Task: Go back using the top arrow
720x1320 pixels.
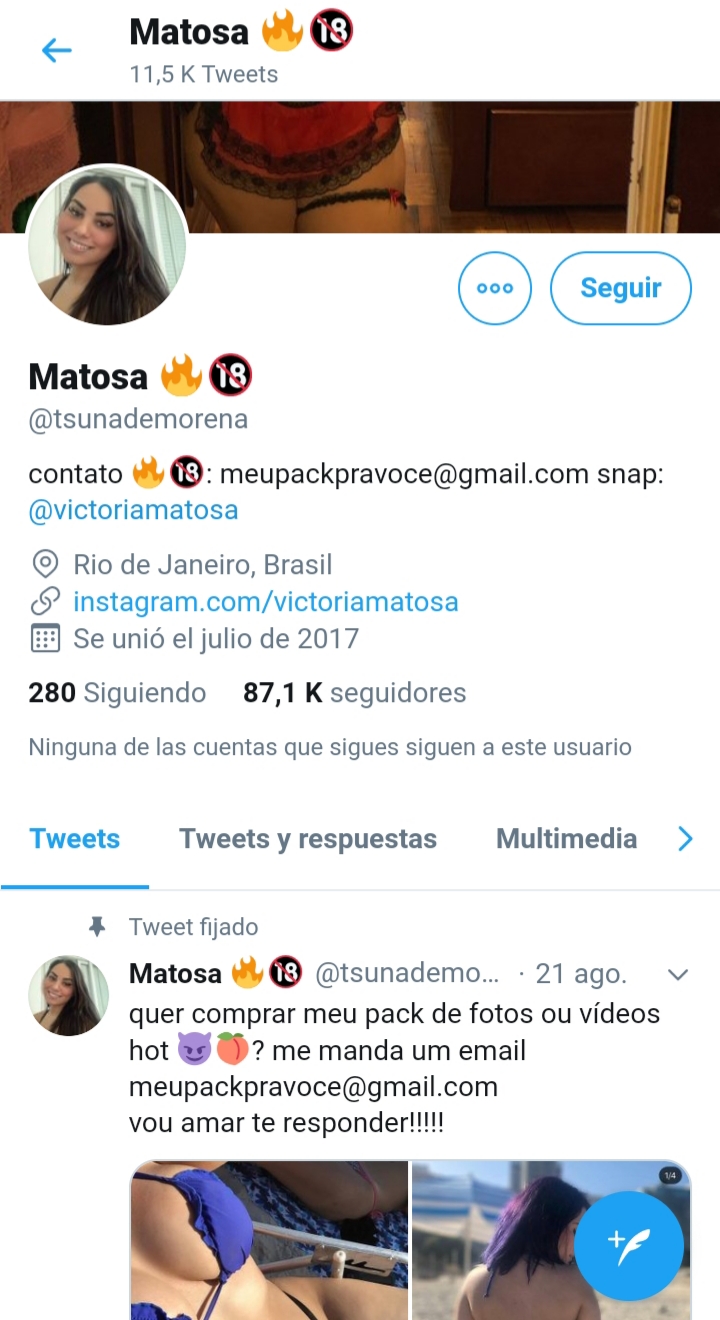Action: pyautogui.click(x=57, y=51)
